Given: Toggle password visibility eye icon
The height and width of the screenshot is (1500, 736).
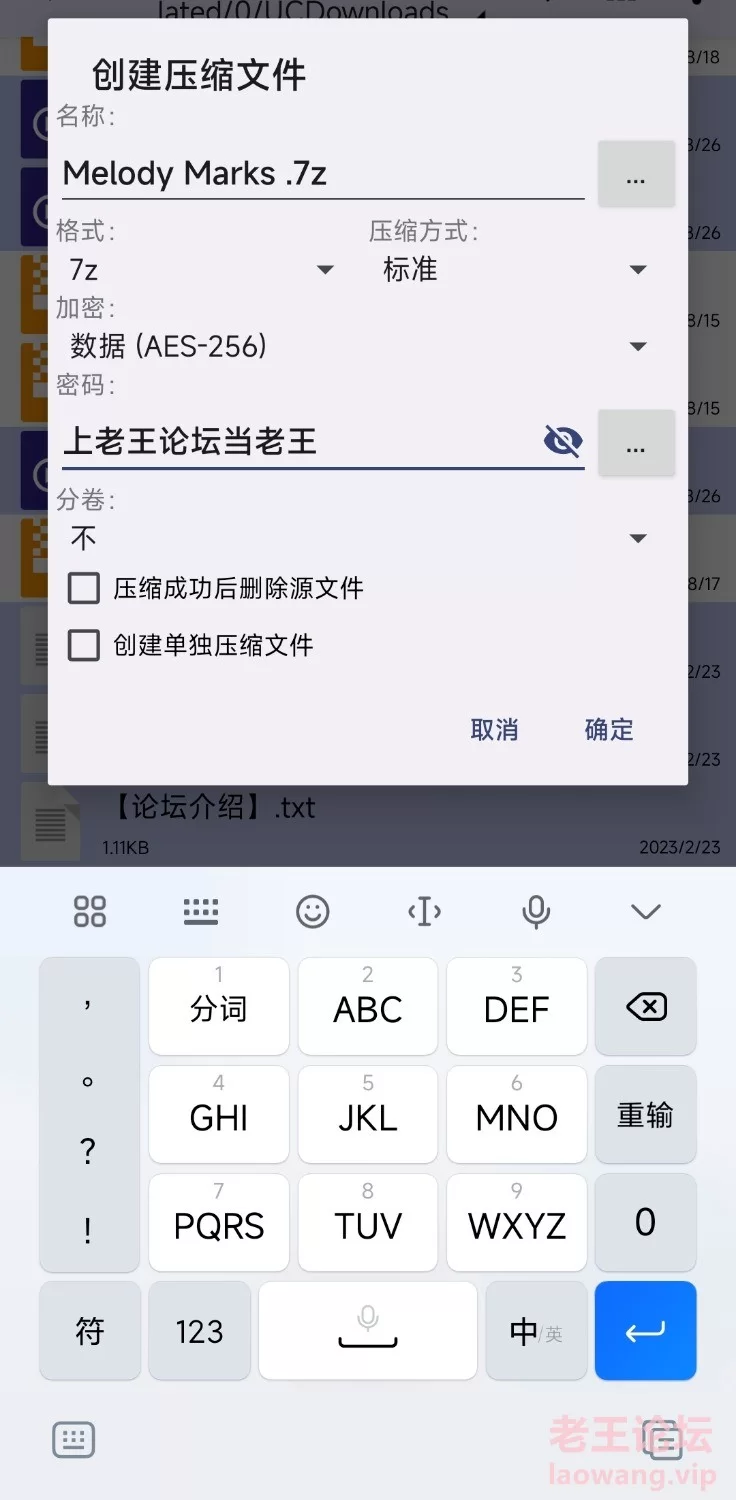Looking at the screenshot, I should 563,440.
